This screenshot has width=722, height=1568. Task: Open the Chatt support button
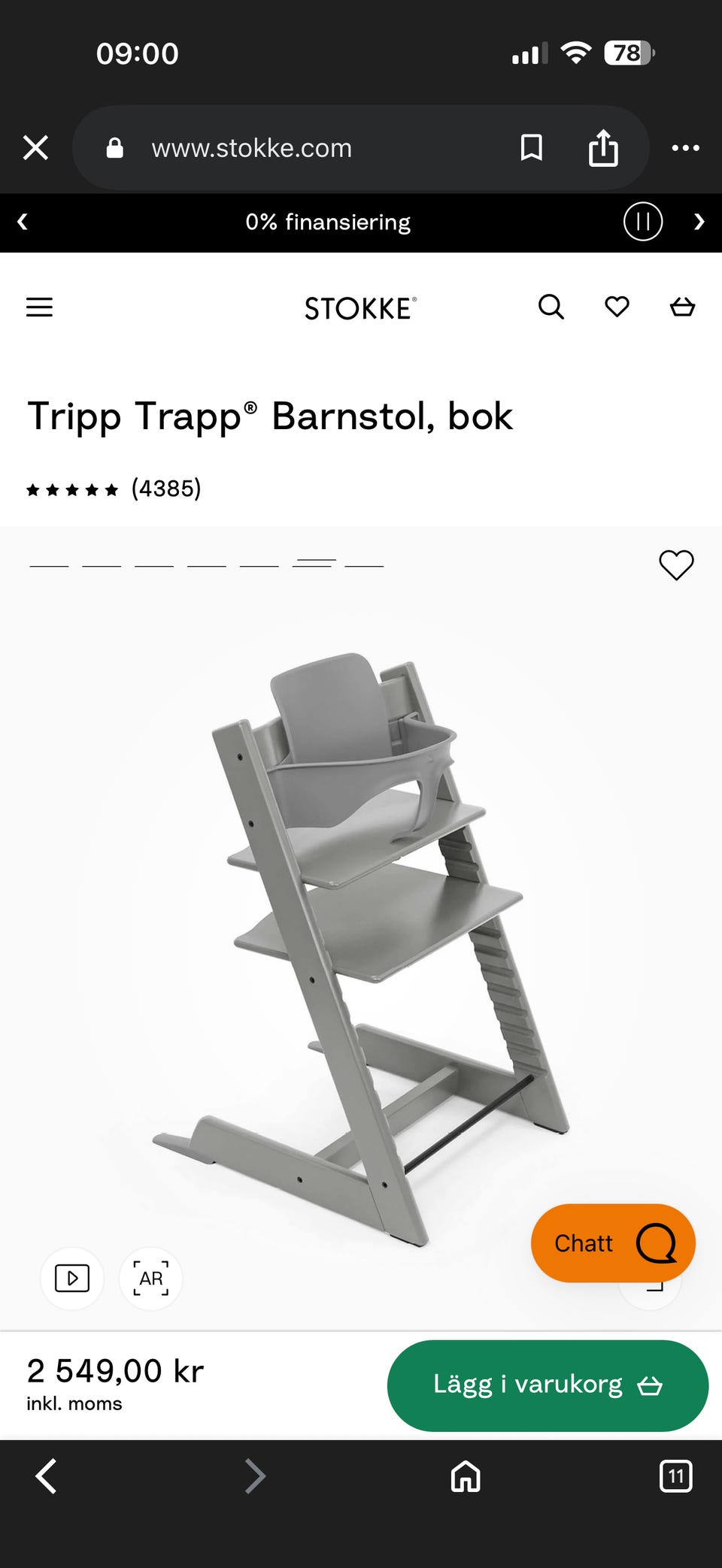[x=613, y=1243]
